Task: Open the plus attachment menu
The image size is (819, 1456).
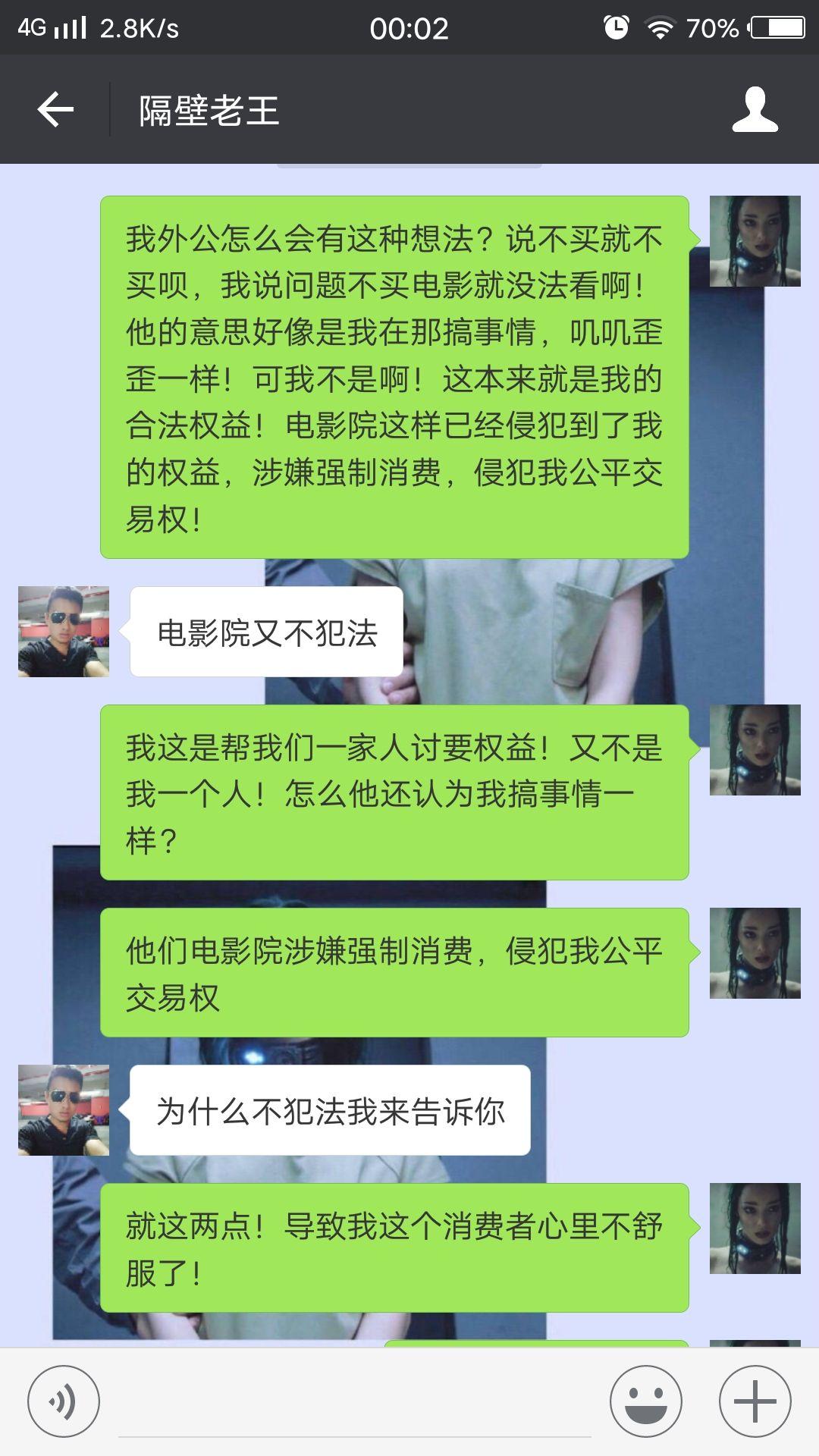Action: tap(755, 1401)
